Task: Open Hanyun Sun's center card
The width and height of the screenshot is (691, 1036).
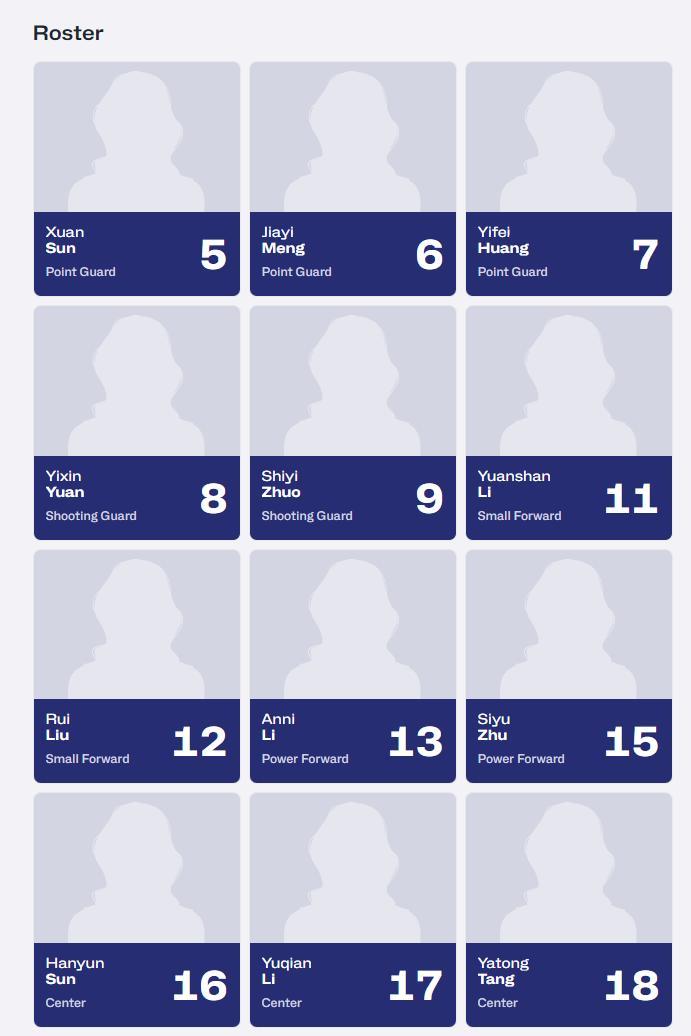Action: 137,910
